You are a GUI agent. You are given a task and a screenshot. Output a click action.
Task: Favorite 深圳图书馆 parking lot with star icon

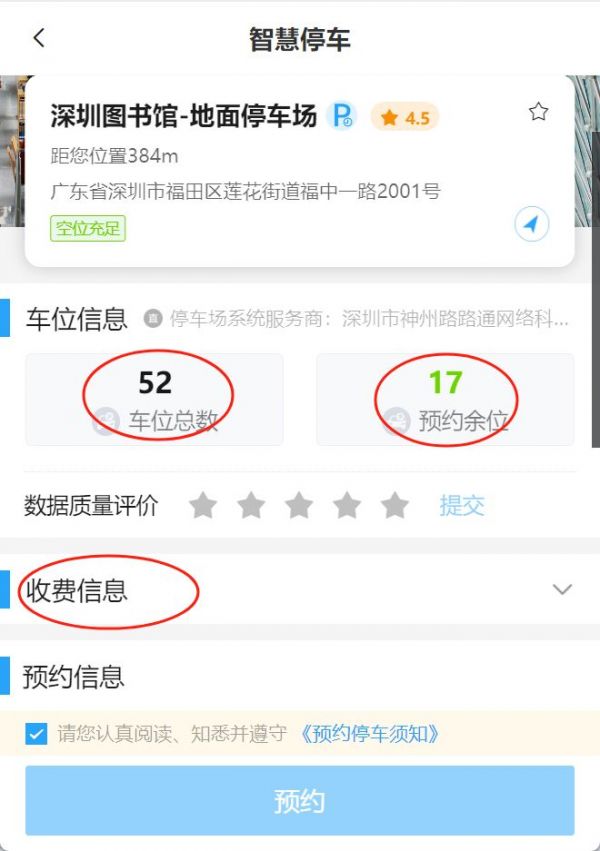pos(539,112)
